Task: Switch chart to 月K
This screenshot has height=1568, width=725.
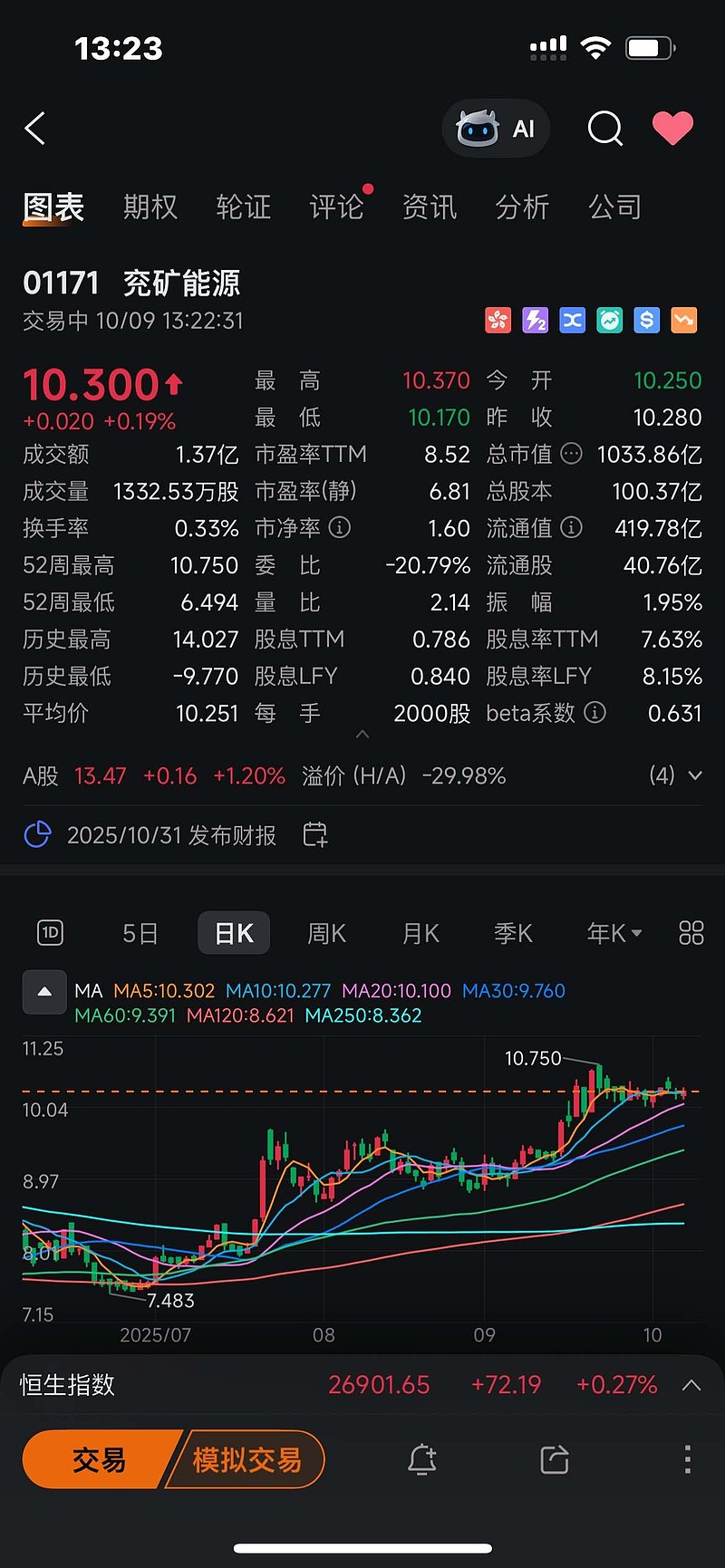Action: [420, 933]
